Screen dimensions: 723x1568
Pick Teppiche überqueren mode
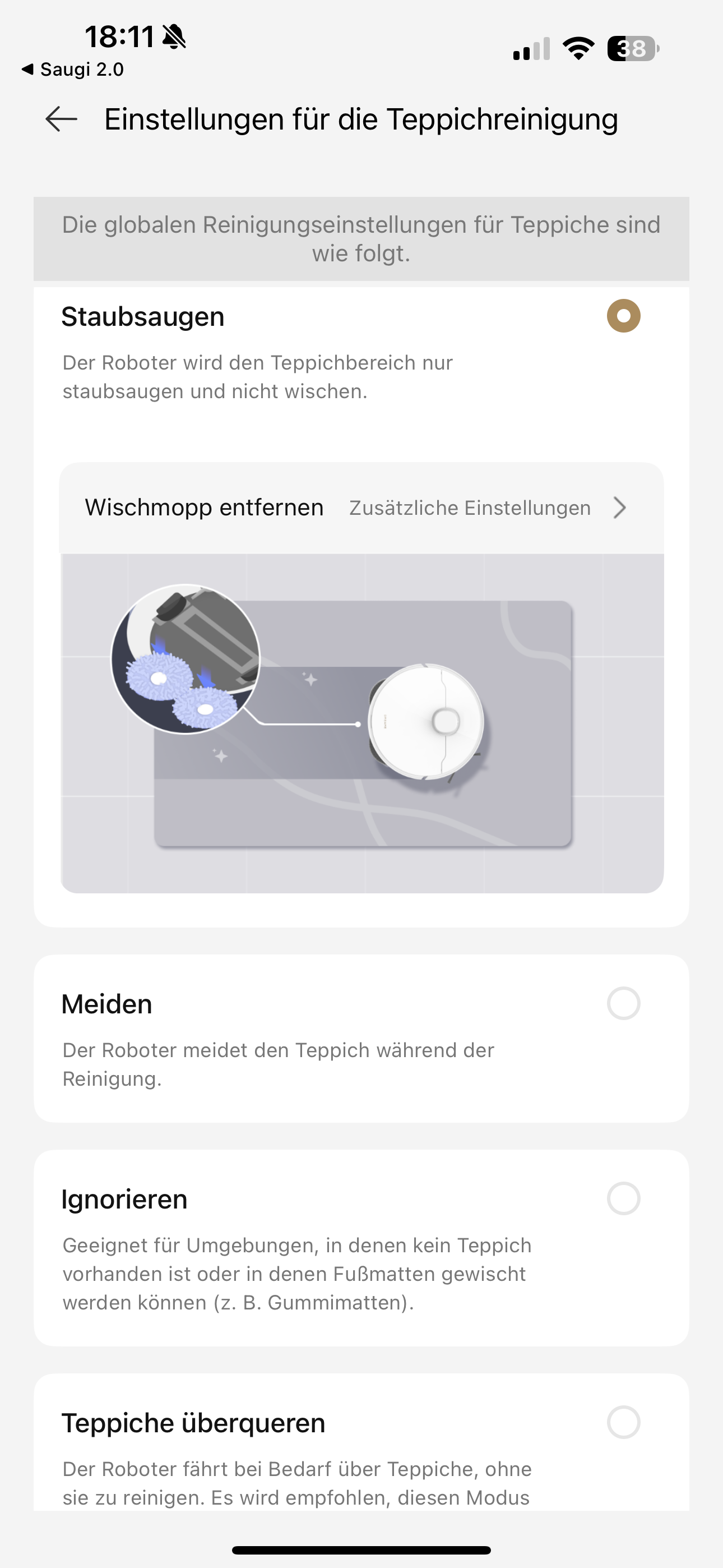pyautogui.click(x=623, y=1423)
